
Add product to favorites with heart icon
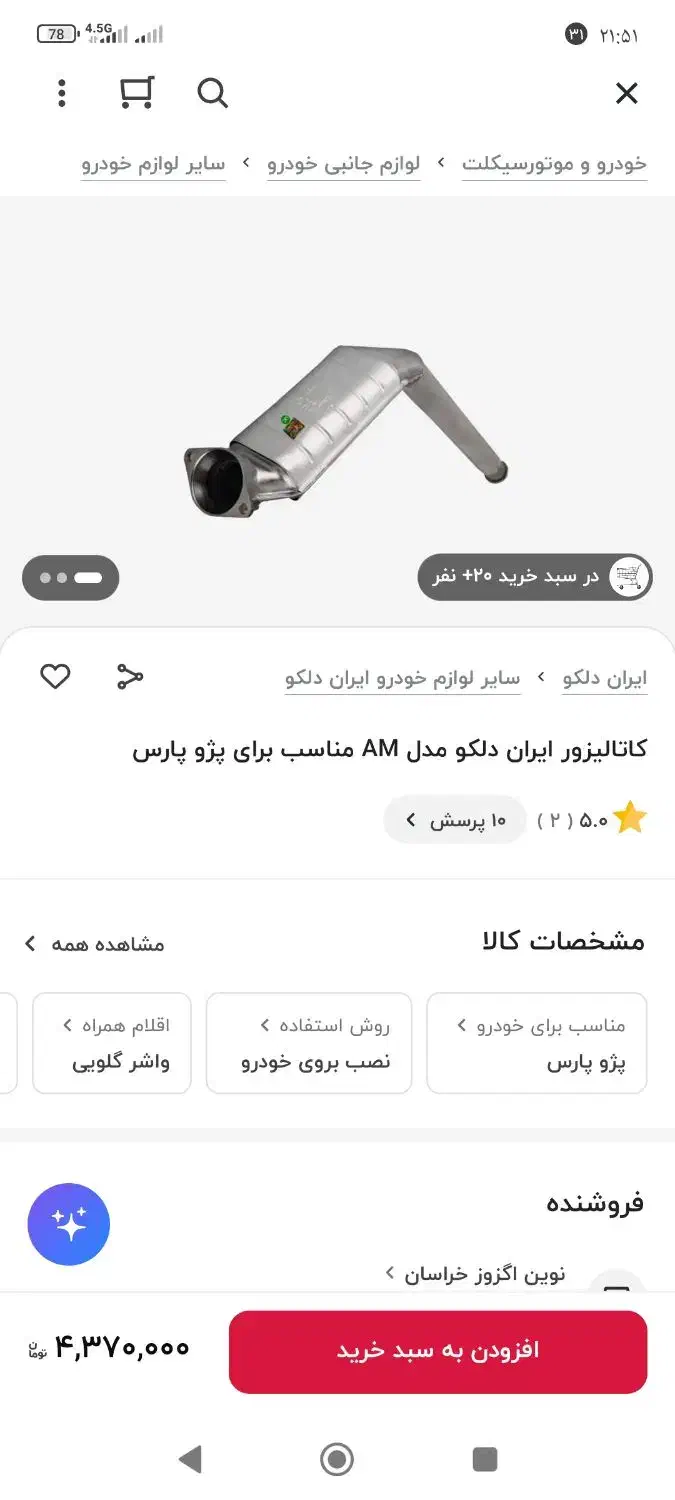(x=55, y=677)
